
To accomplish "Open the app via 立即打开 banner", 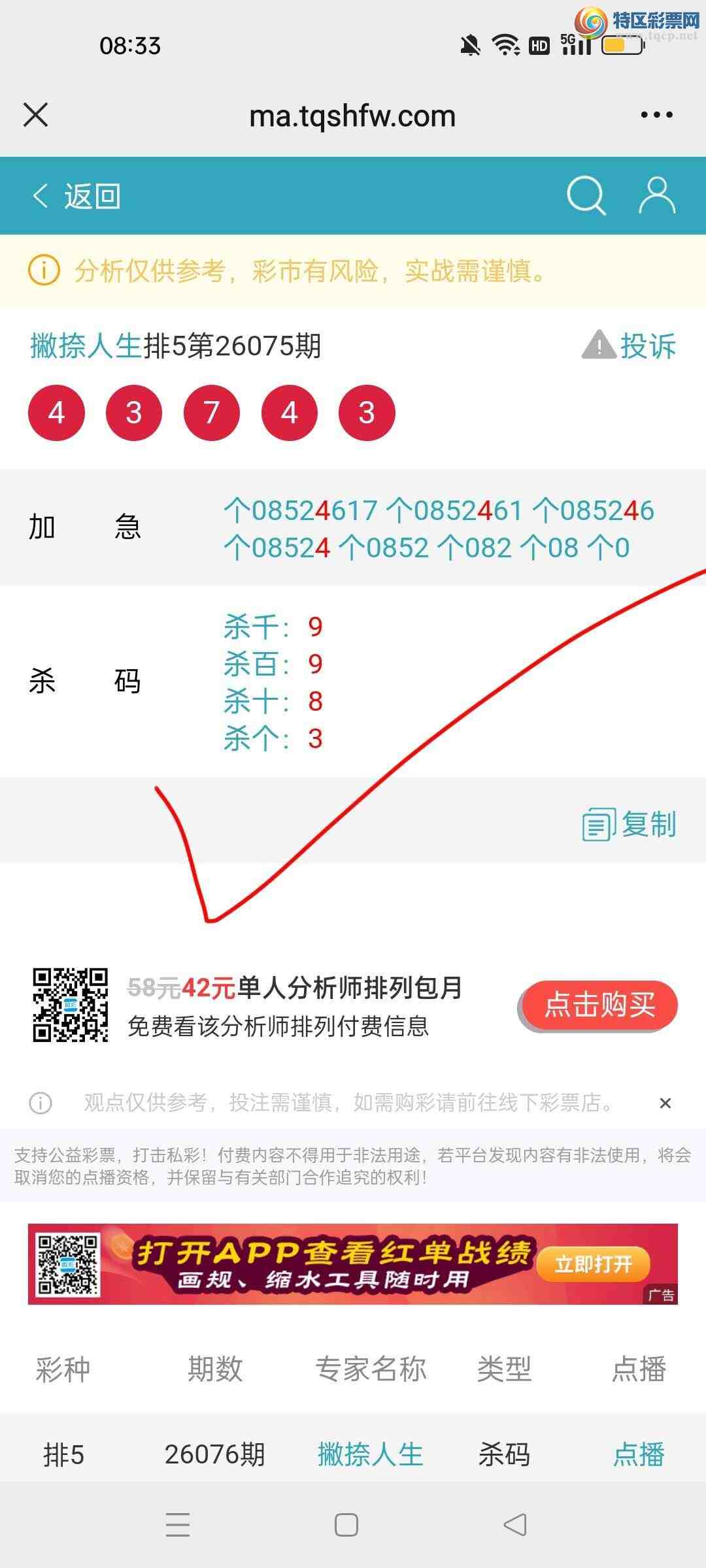I will pos(593,1264).
